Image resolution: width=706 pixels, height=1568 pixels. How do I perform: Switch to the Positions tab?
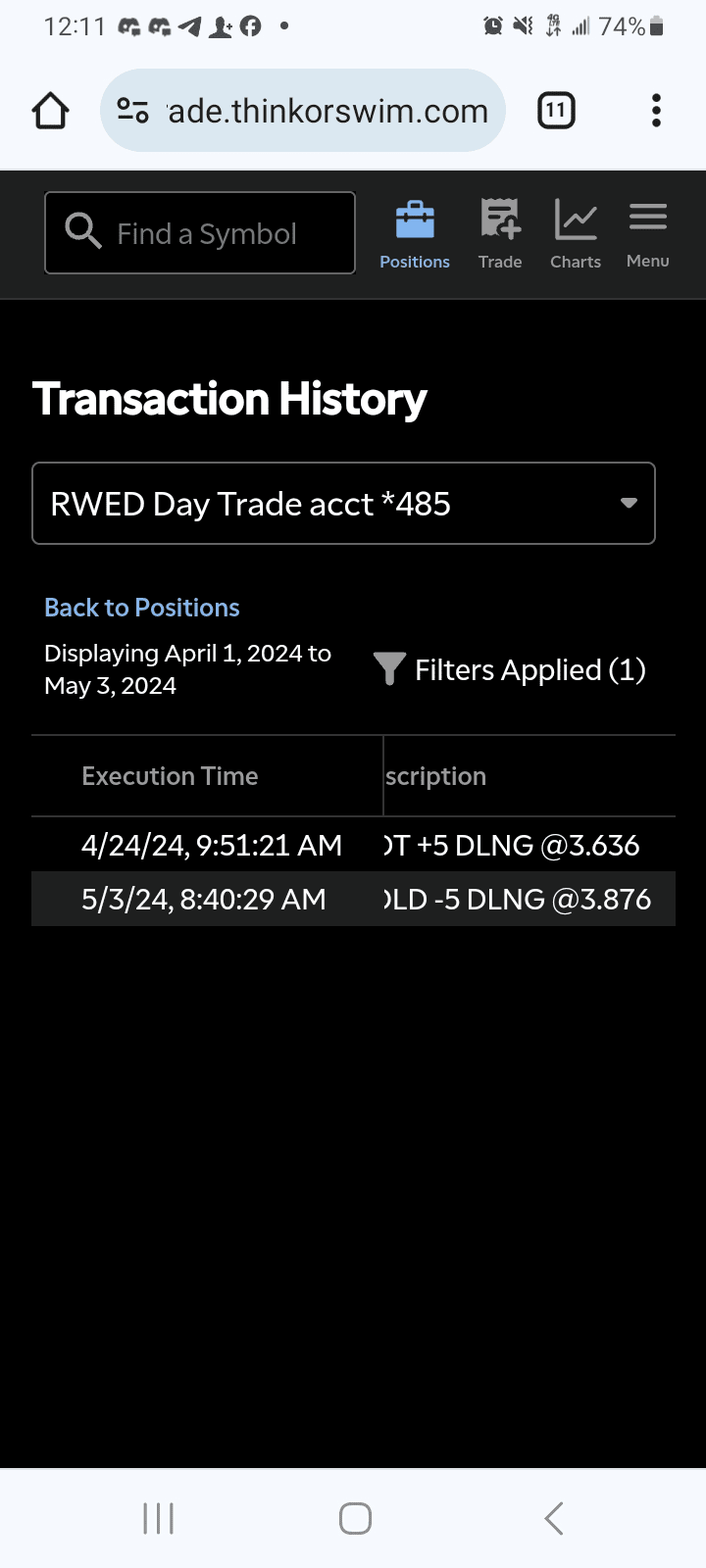tap(415, 235)
